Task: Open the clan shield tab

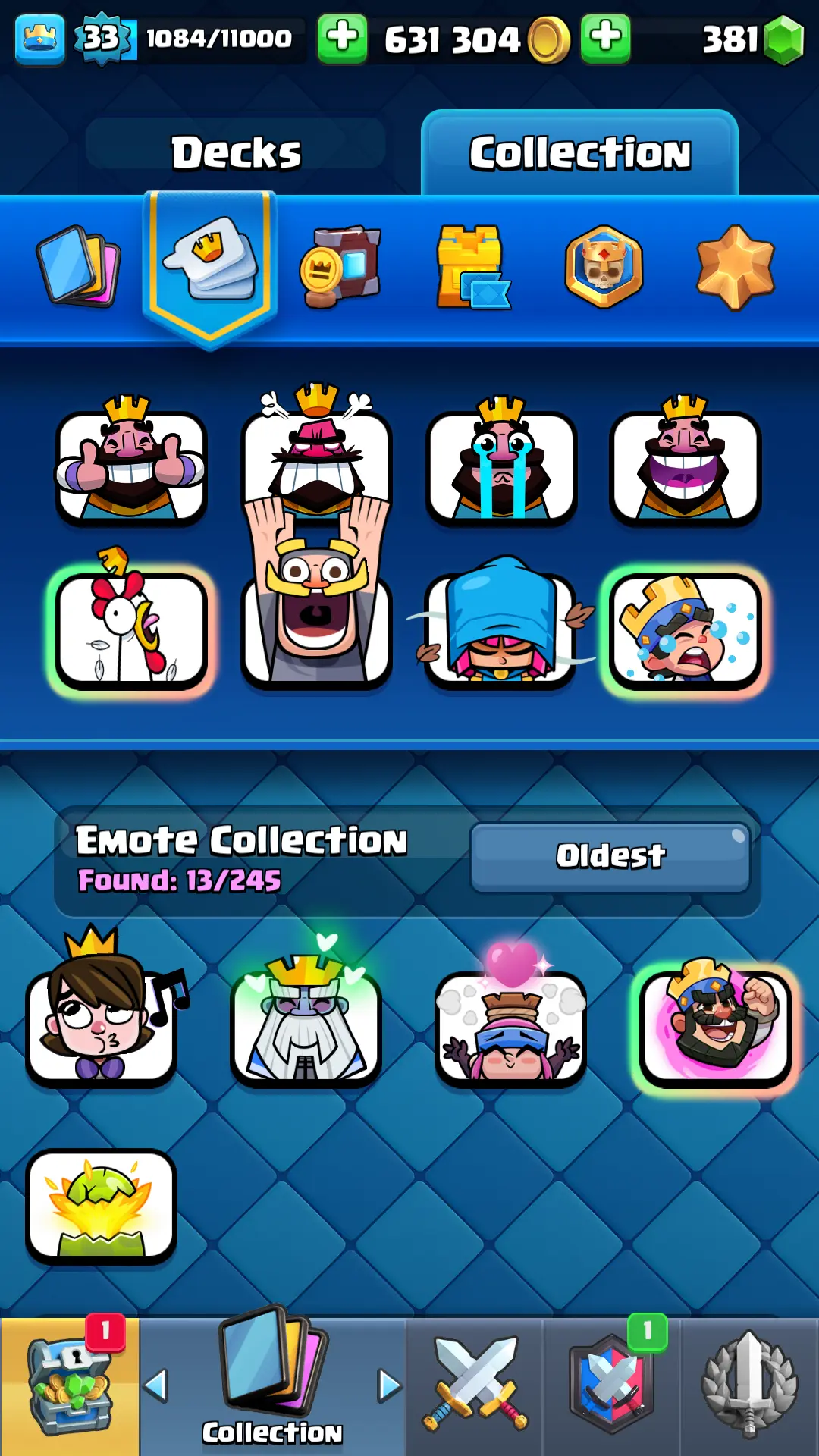Action: pyautogui.click(x=612, y=1386)
